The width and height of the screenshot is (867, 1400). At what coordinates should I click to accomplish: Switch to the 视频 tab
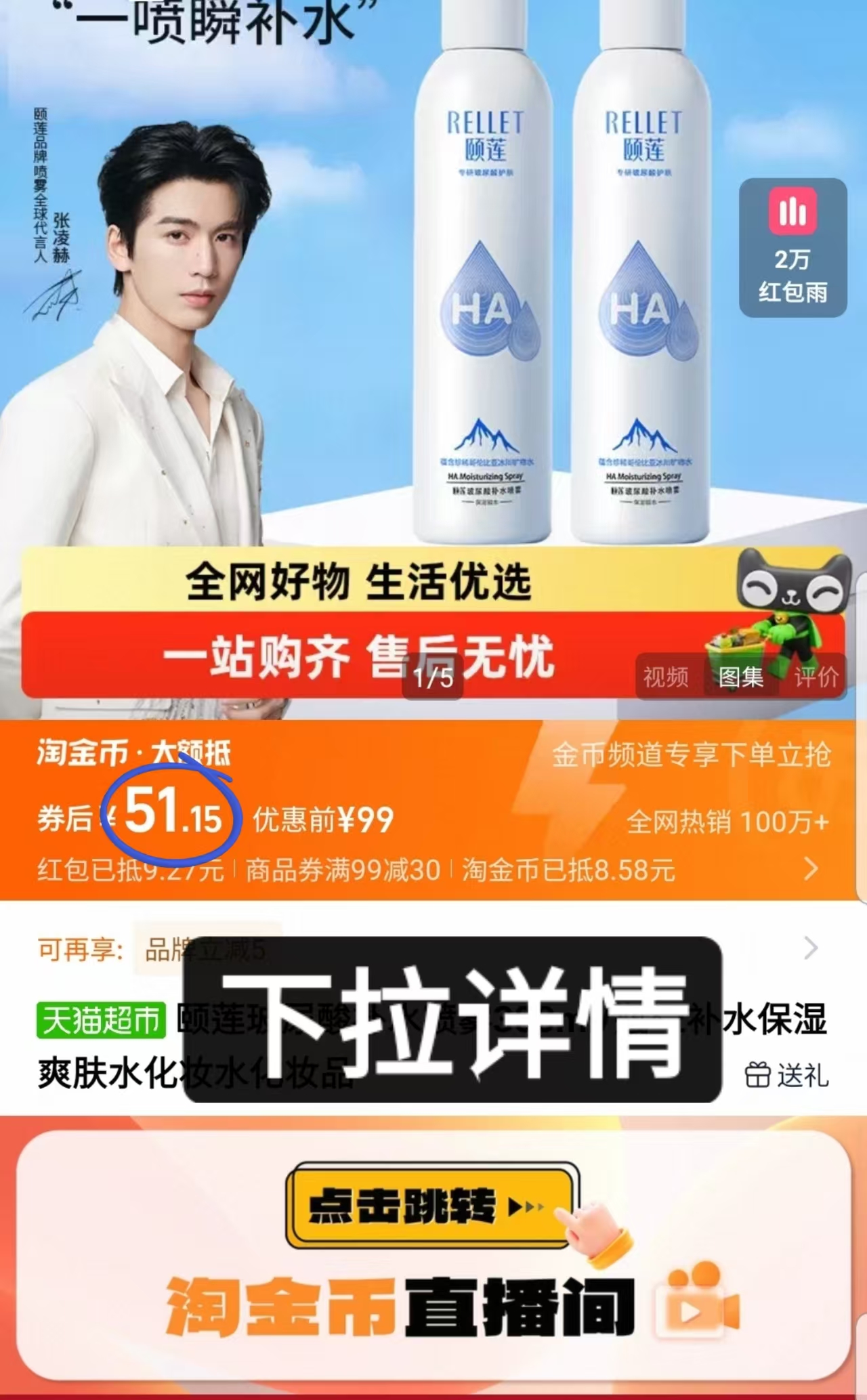tap(666, 677)
